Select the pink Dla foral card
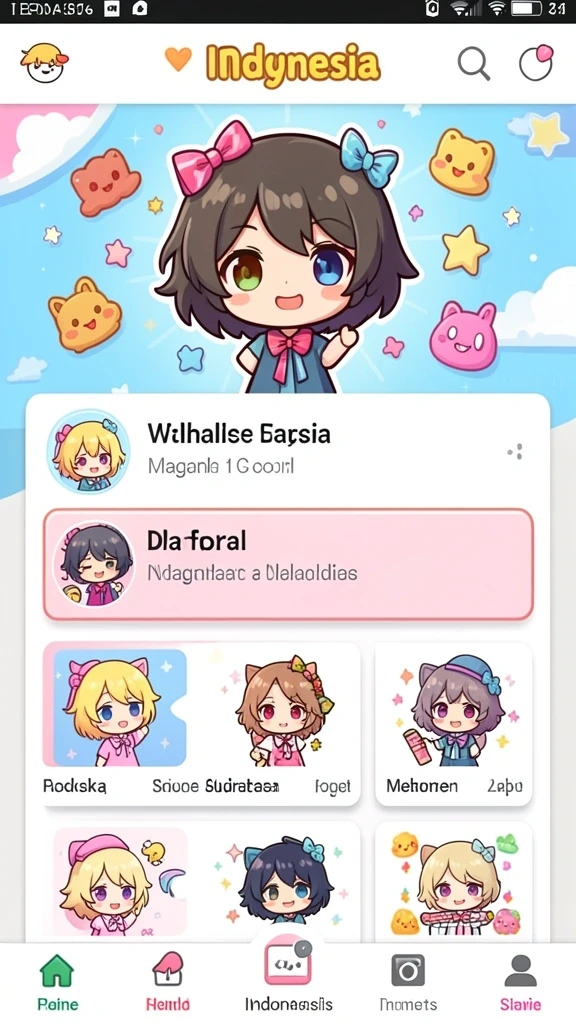 coord(288,564)
